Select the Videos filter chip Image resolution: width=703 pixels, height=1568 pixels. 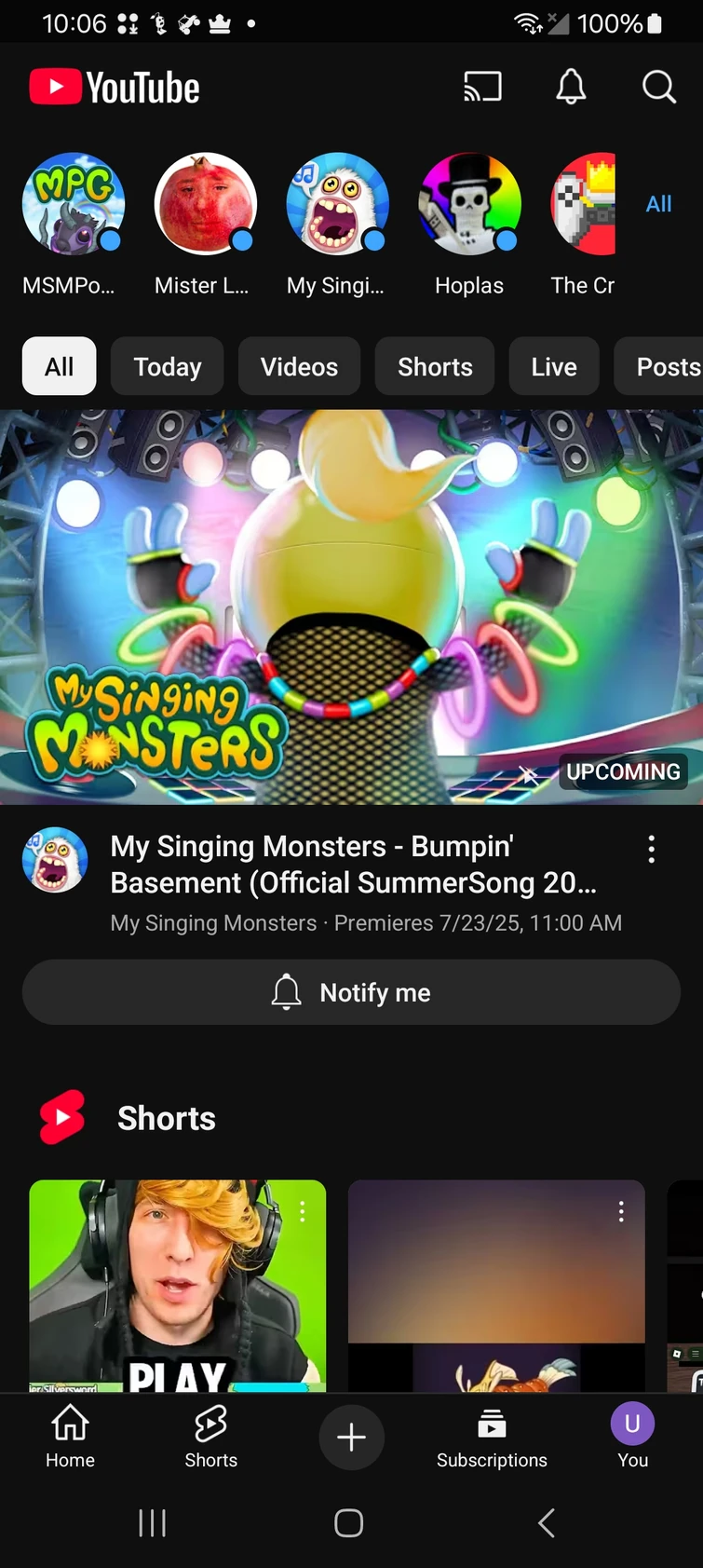(x=299, y=366)
